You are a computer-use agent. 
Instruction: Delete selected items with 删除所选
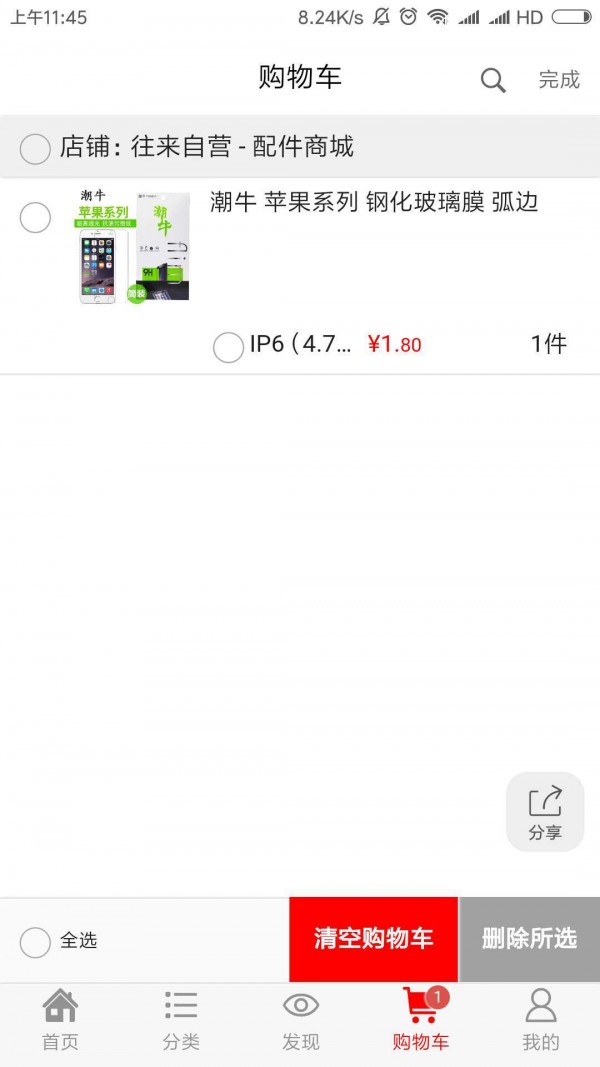[x=529, y=939]
